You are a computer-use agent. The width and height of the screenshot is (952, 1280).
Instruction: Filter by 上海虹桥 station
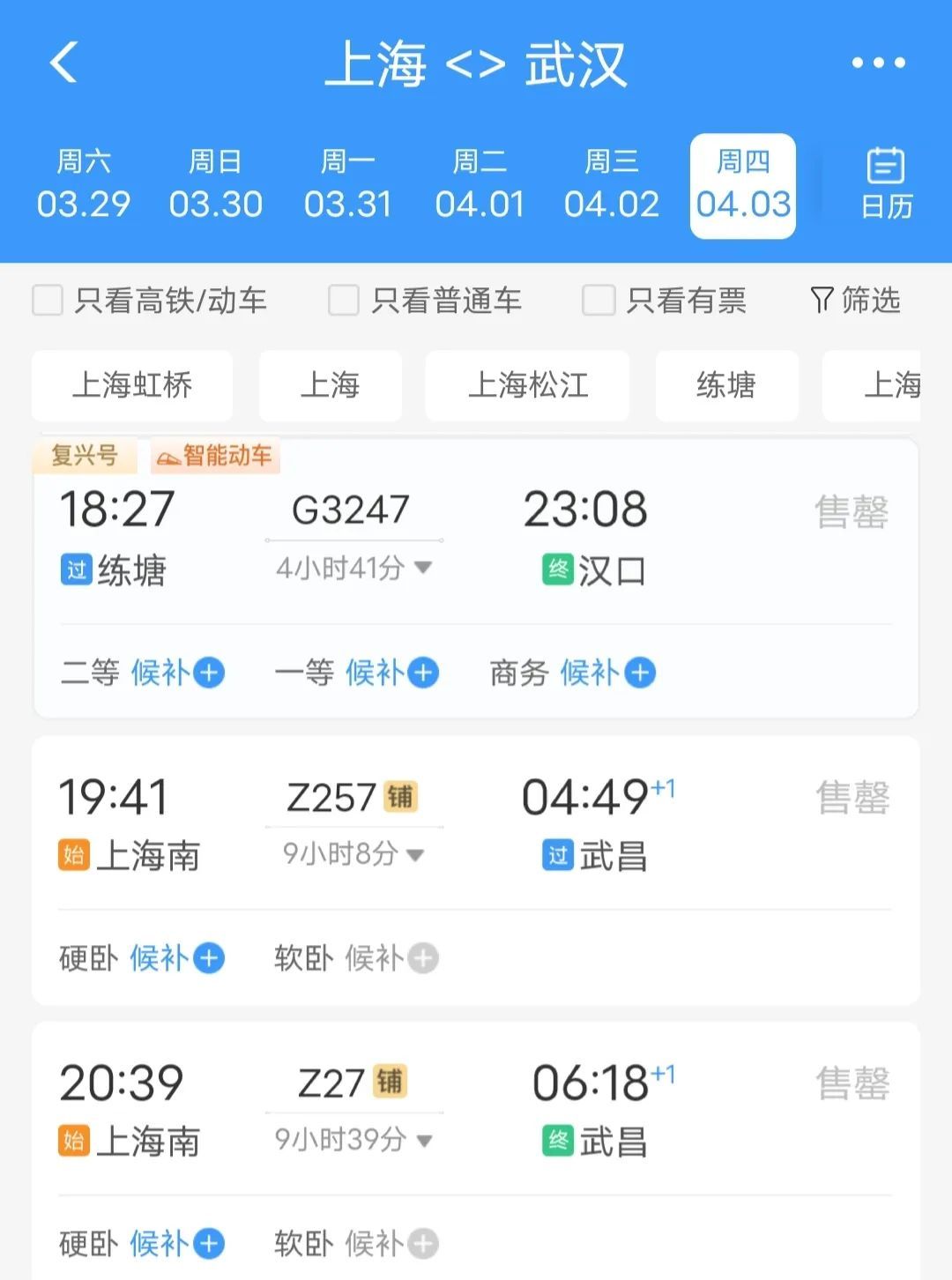[132, 385]
